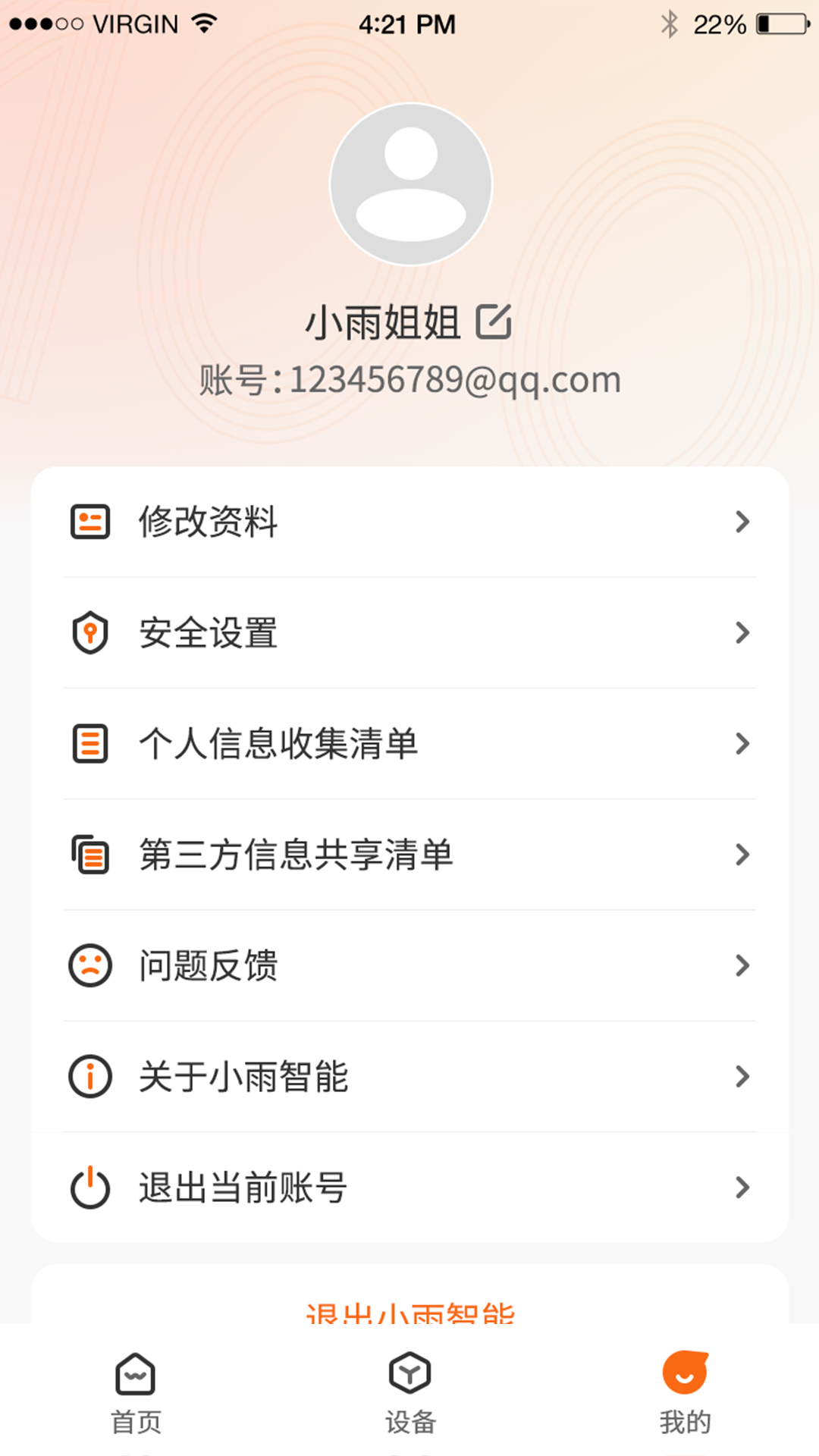This screenshot has height=1456, width=819.
Task: Select the 首页 home icon
Action: [136, 1373]
